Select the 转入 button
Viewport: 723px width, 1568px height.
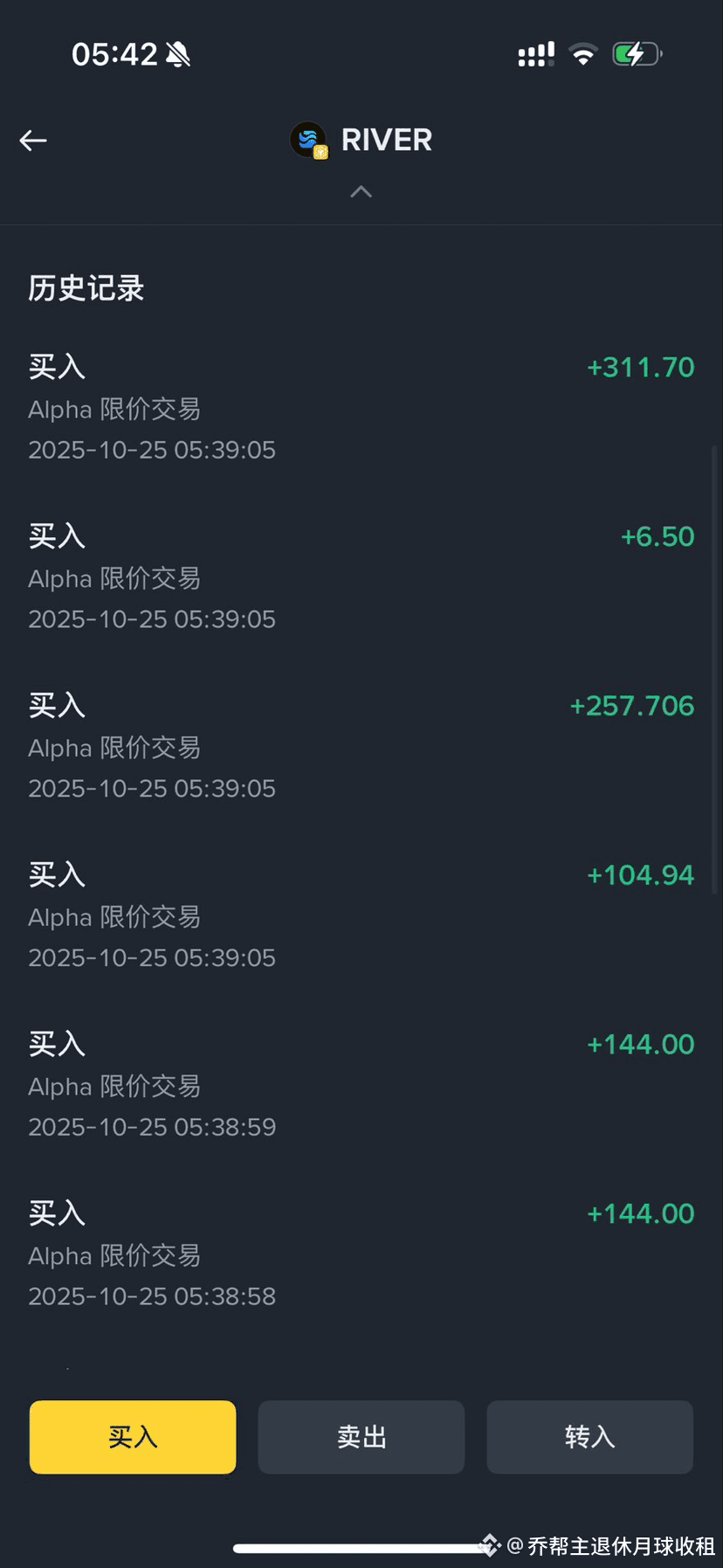click(589, 1437)
